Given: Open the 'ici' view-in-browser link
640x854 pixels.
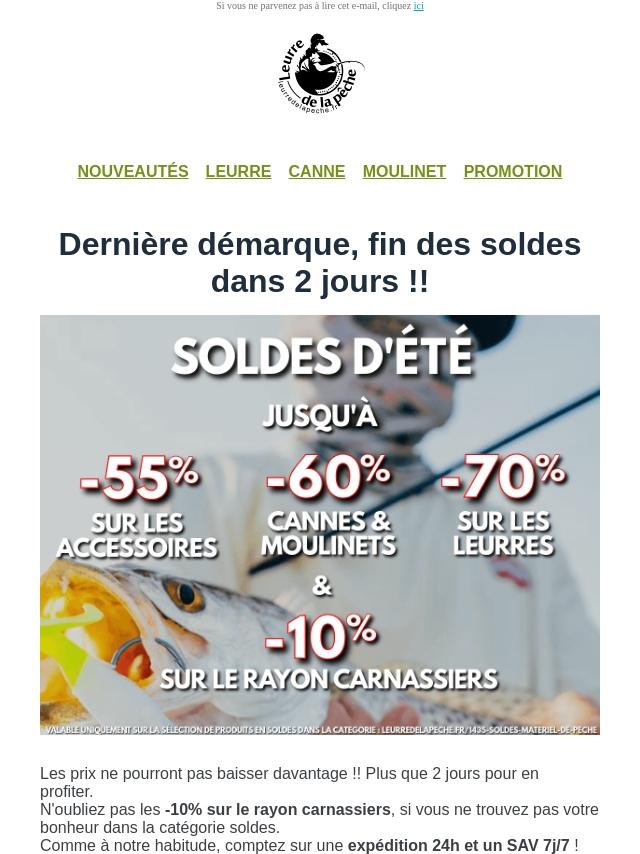Looking at the screenshot, I should pyautogui.click(x=418, y=6).
